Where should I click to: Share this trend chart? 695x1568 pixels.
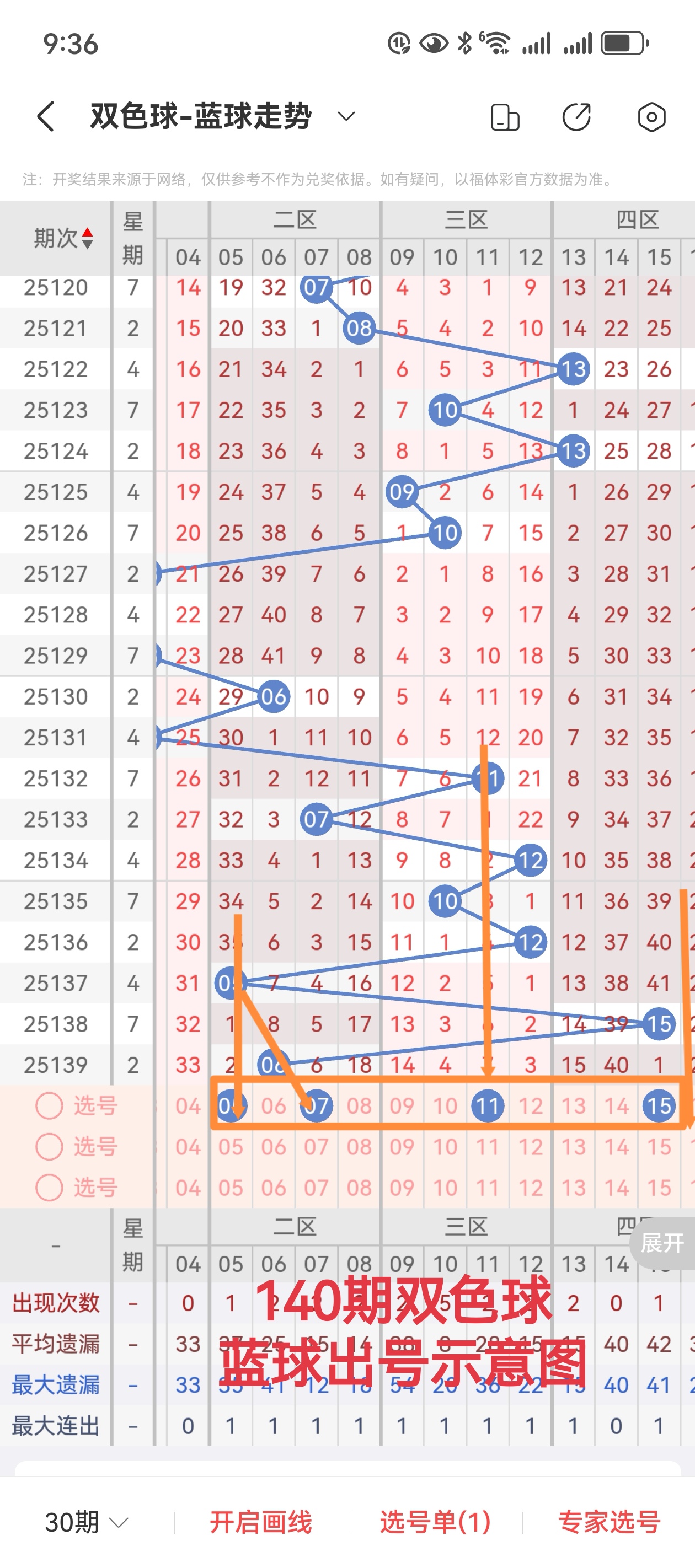[576, 117]
